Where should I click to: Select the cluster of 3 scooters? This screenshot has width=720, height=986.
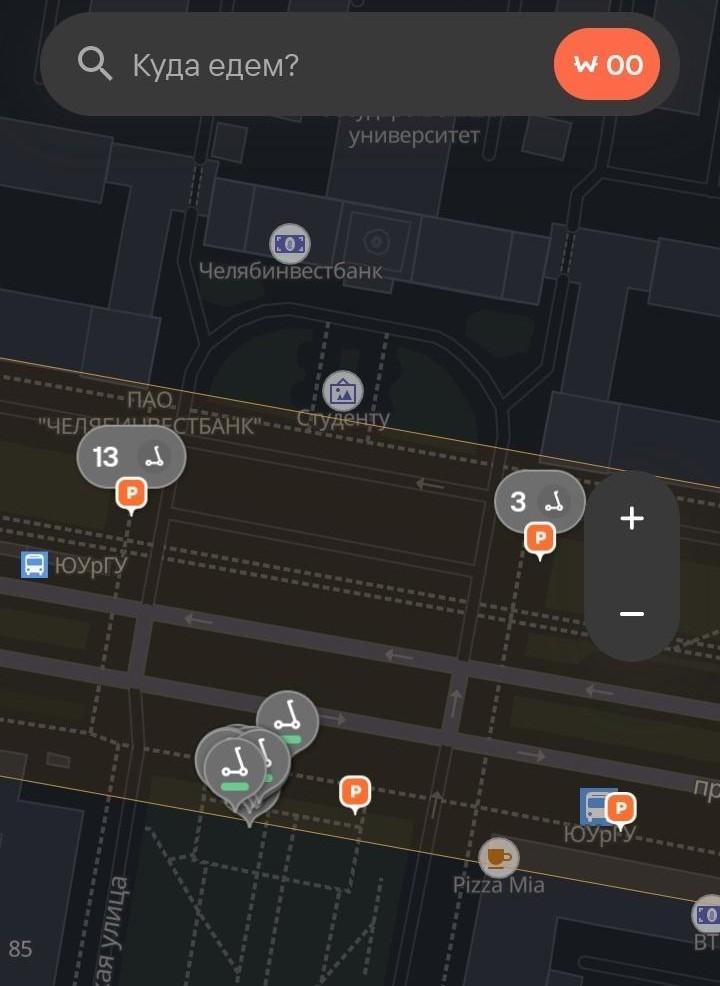click(x=539, y=501)
